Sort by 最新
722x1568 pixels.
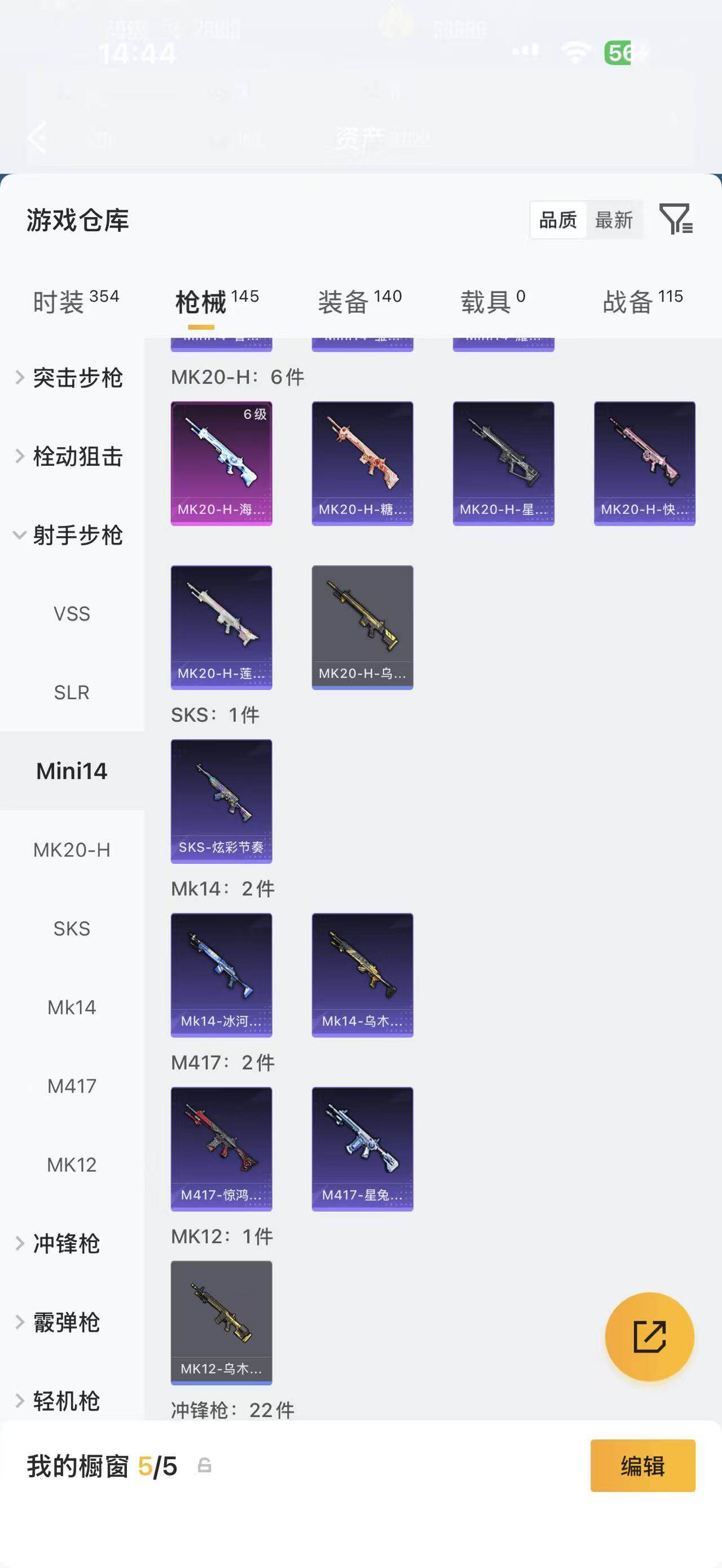[614, 220]
